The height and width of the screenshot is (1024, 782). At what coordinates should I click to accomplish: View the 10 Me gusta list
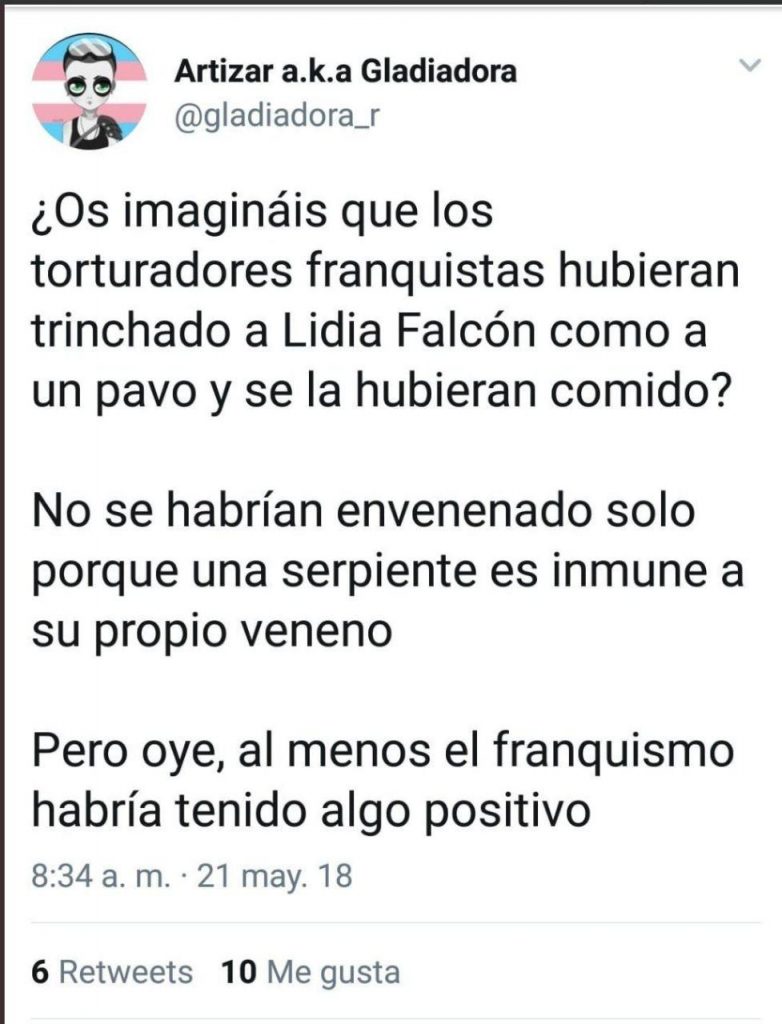pos(312,972)
